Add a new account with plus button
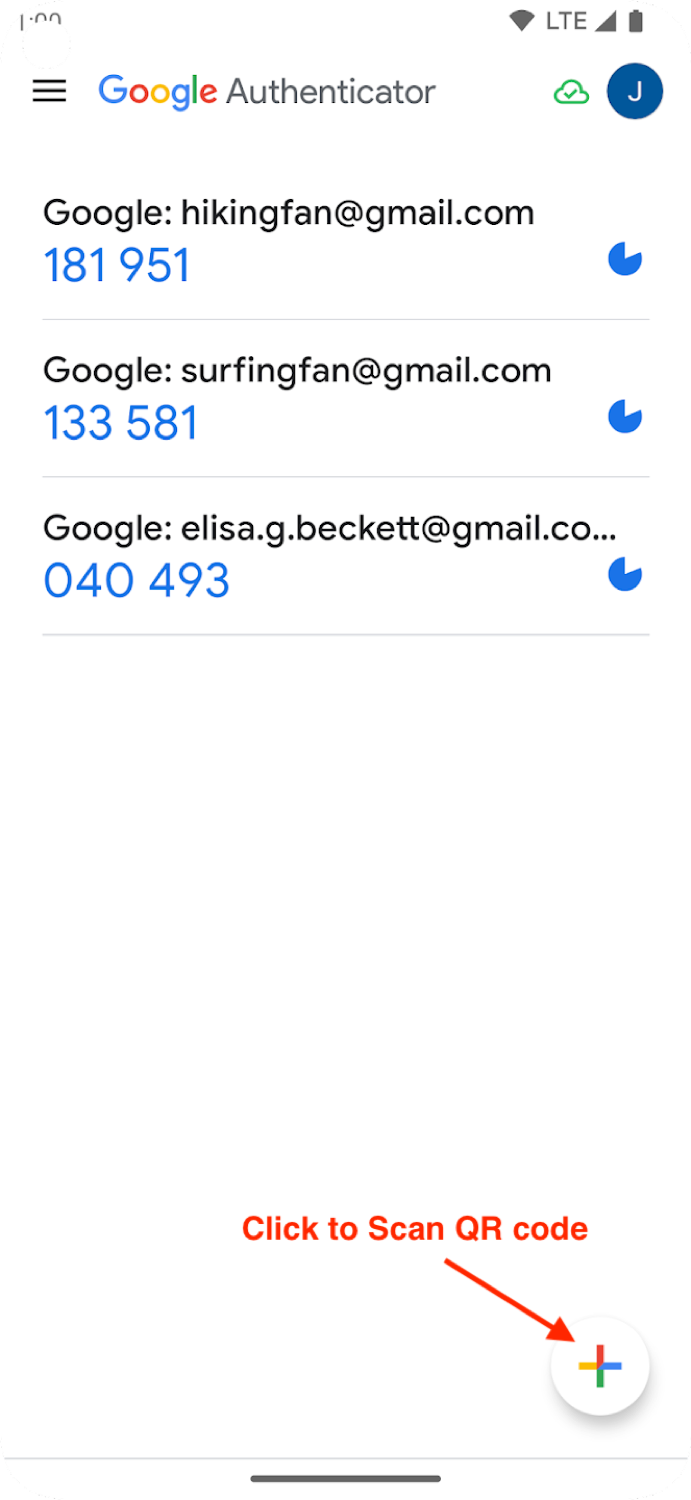 click(600, 1366)
